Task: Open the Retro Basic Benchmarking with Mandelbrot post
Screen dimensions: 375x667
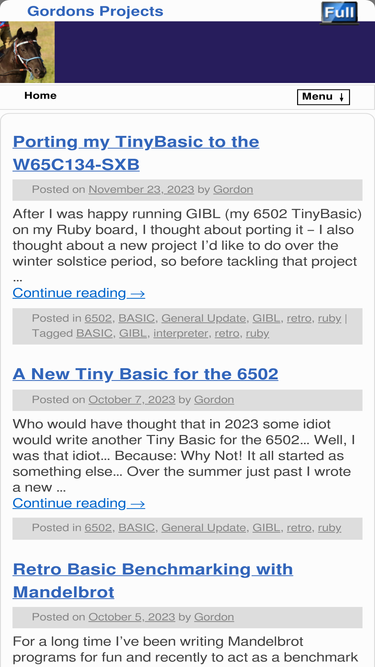Action: 153,580
